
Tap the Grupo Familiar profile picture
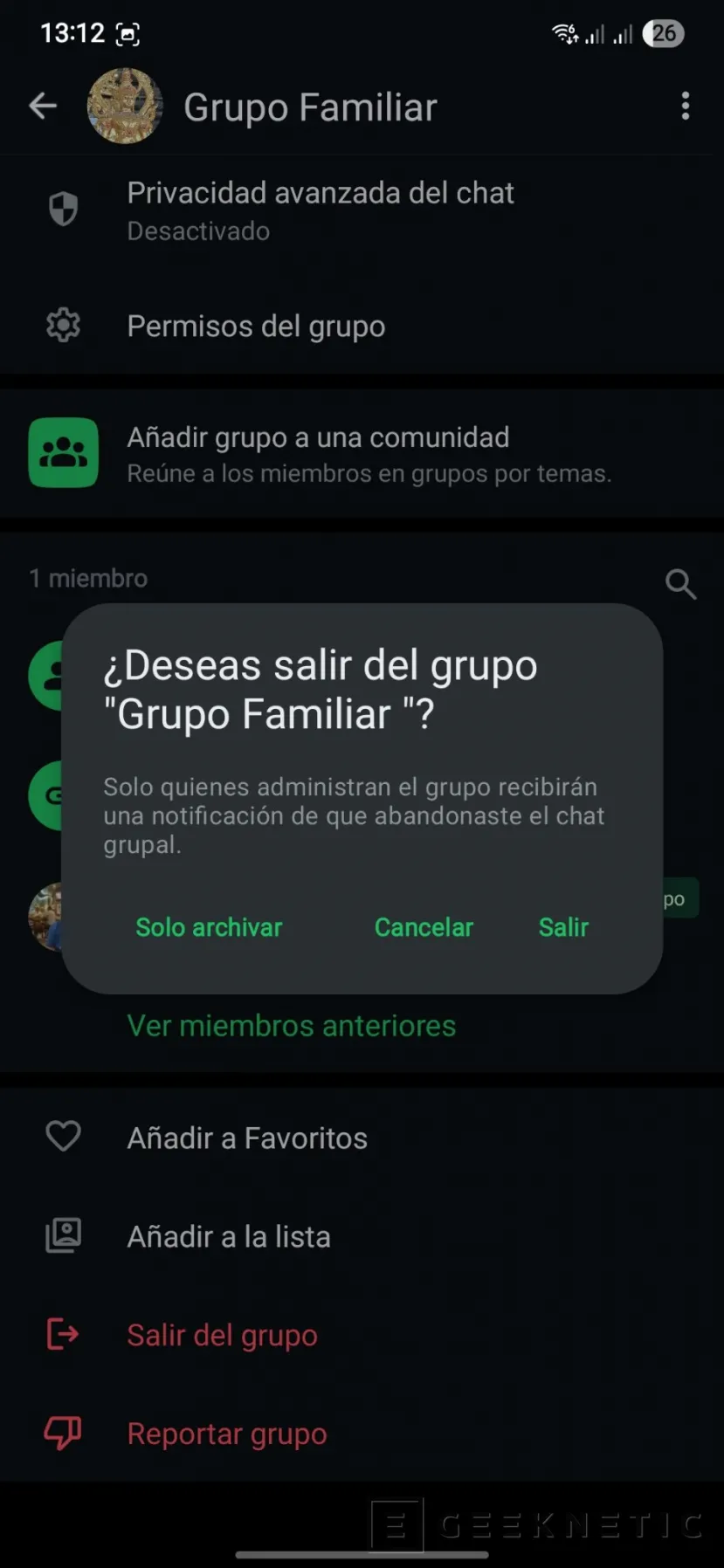pyautogui.click(x=125, y=106)
